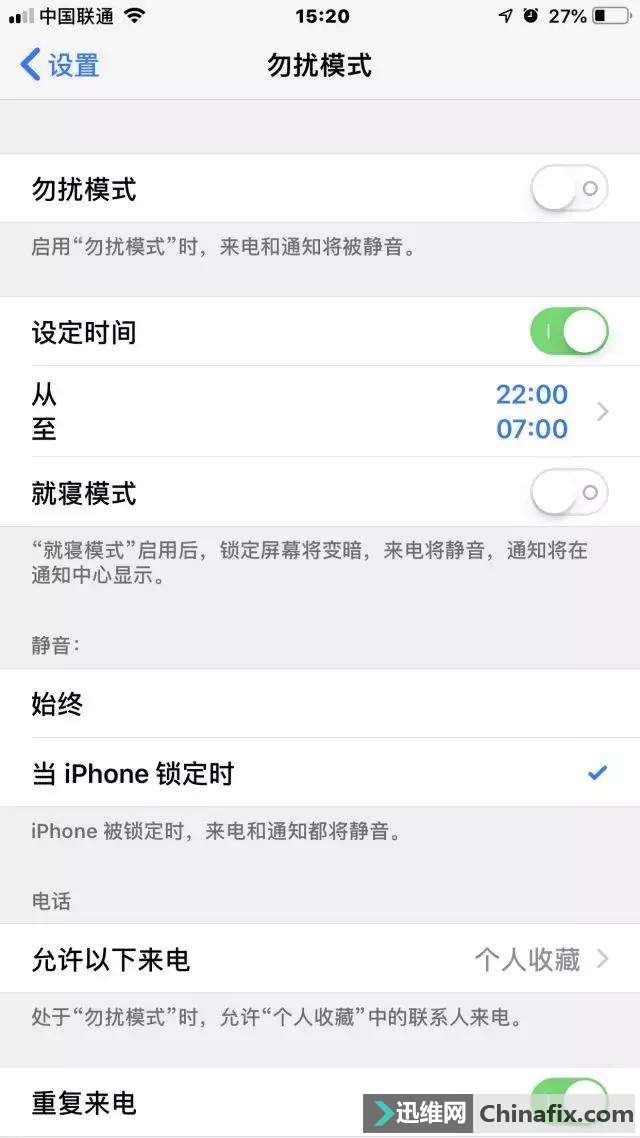Toggle off the 重复来电 switch
Image resolution: width=640 pixels, height=1138 pixels.
(568, 1097)
